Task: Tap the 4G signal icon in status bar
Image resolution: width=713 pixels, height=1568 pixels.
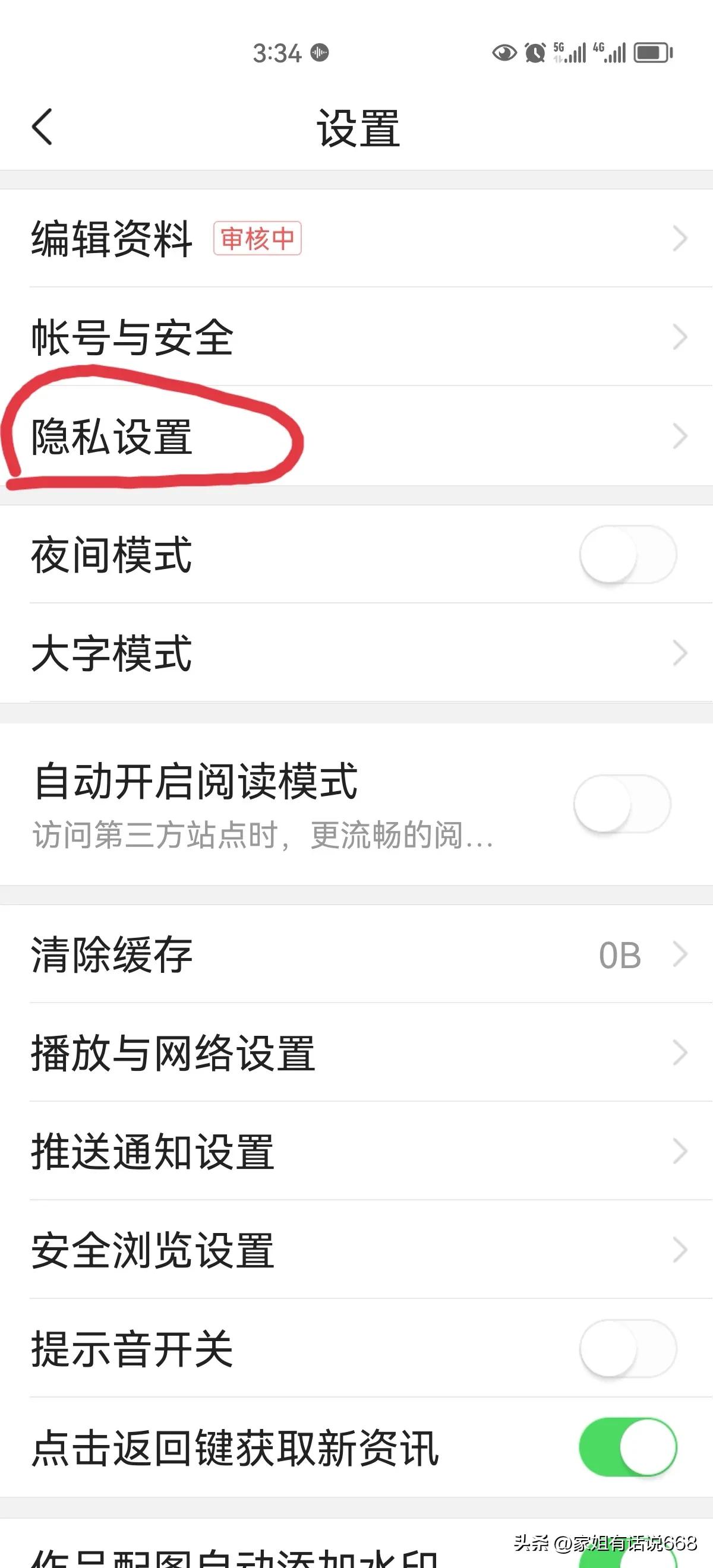Action: tap(611, 53)
